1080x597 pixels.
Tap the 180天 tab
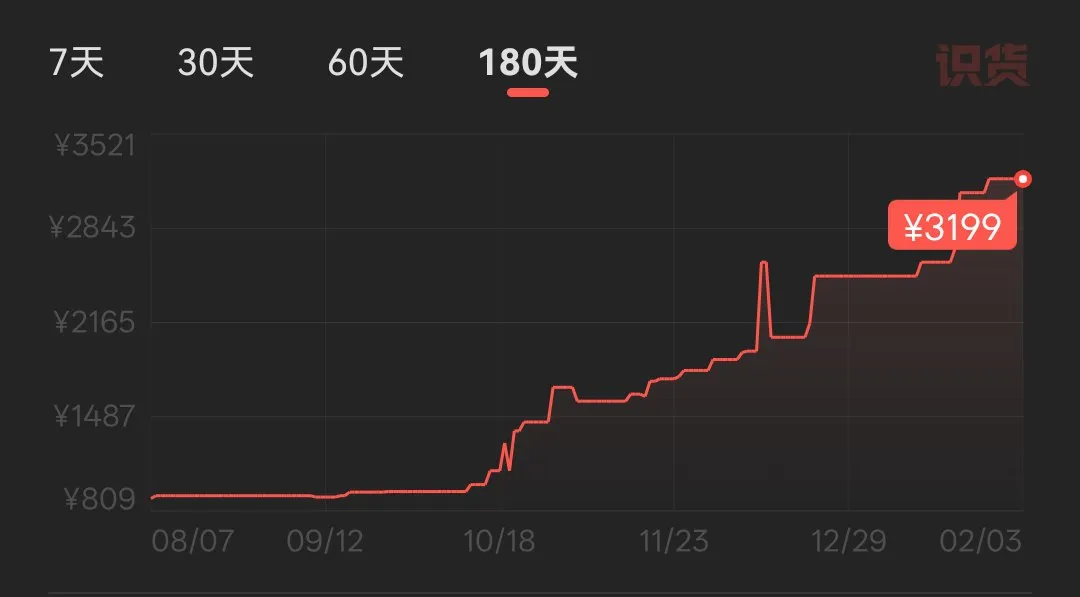[528, 64]
